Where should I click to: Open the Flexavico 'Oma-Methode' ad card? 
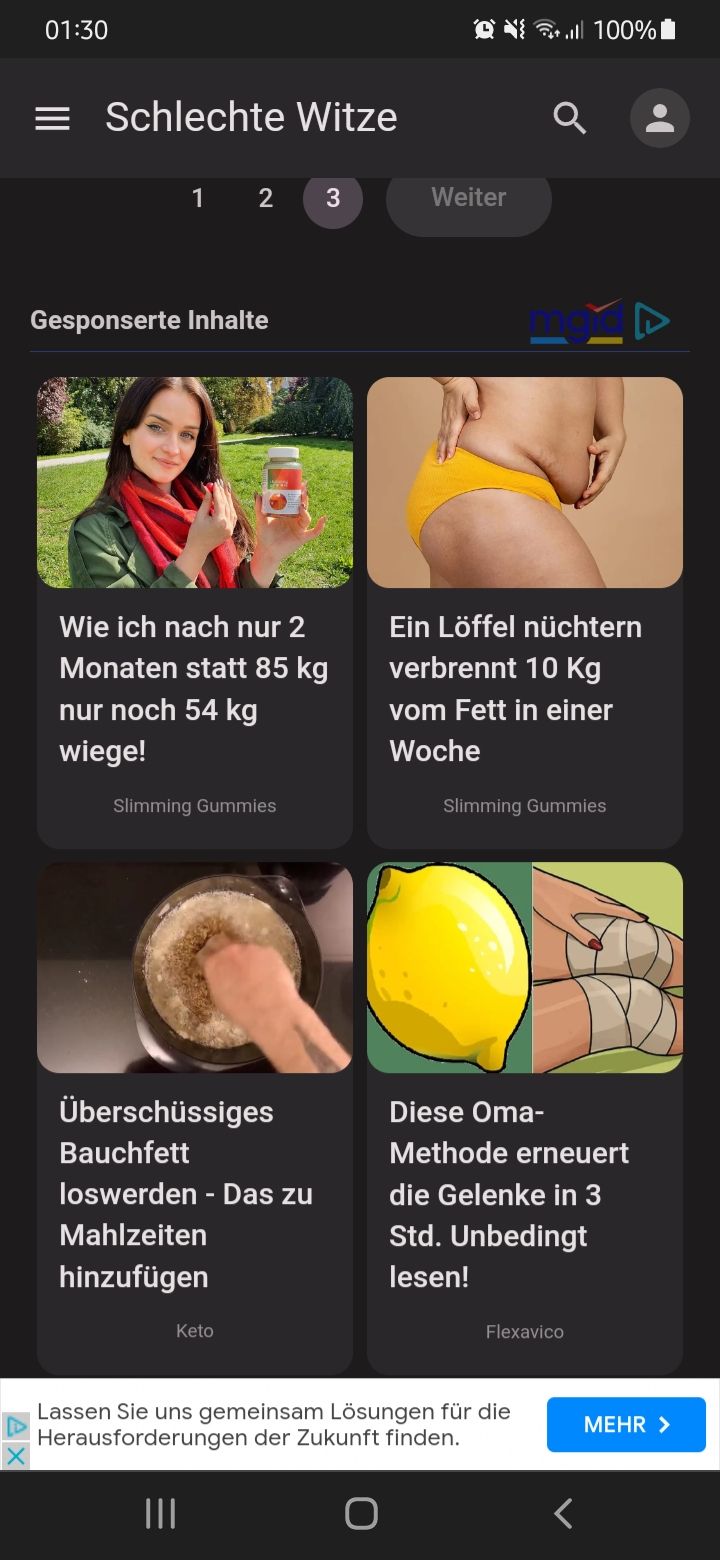click(x=525, y=1115)
